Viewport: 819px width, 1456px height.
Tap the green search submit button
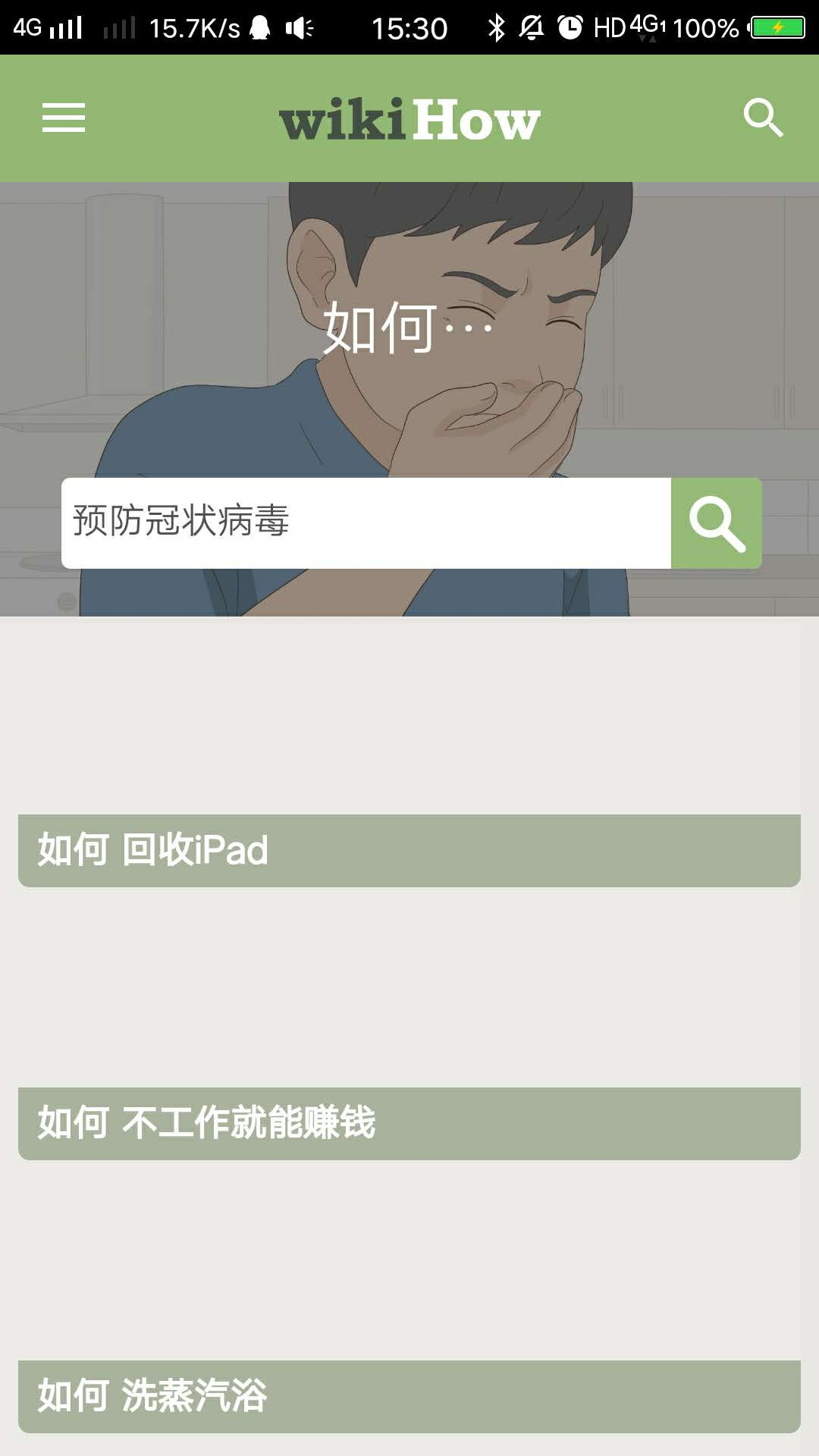click(717, 522)
